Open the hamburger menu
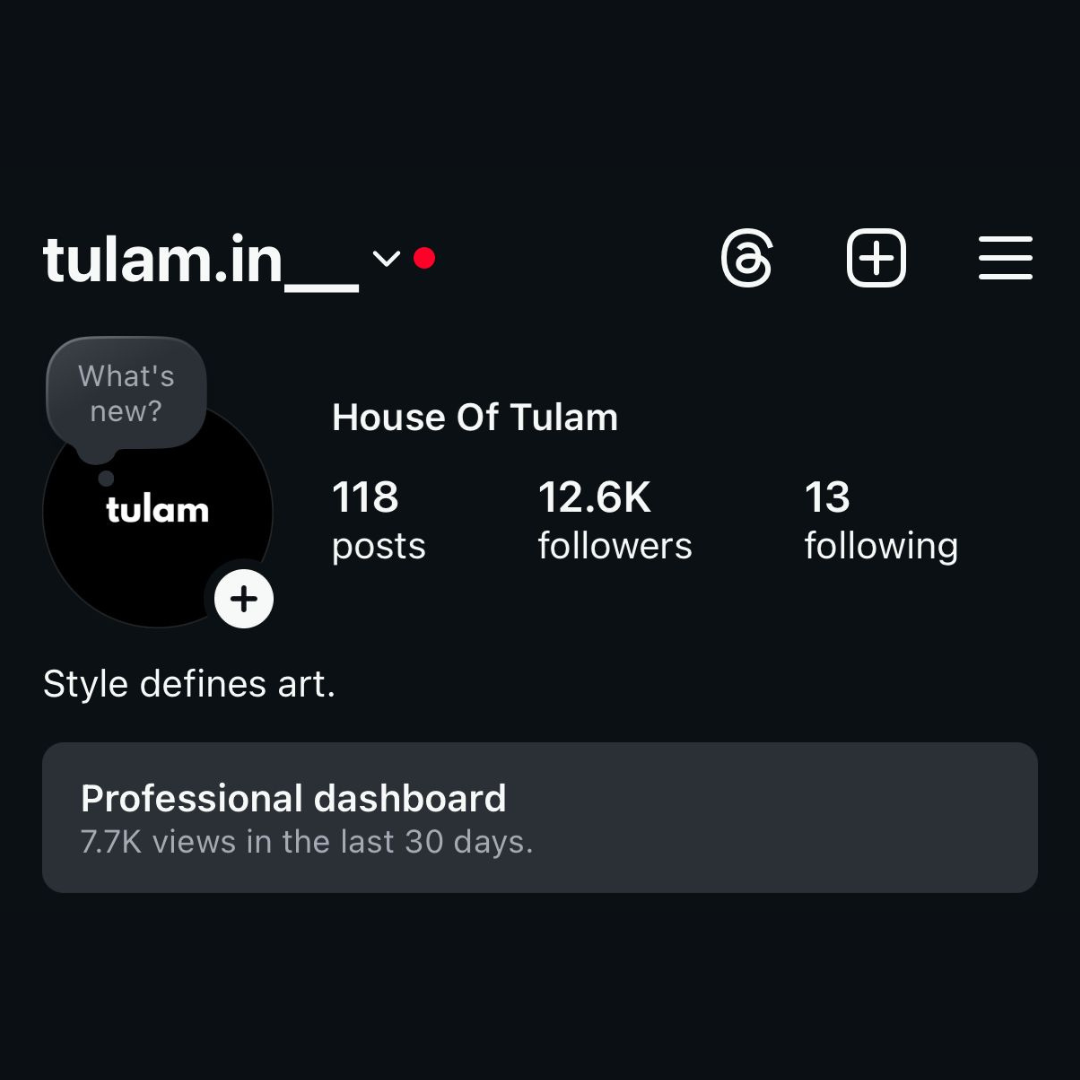 pos(1005,259)
